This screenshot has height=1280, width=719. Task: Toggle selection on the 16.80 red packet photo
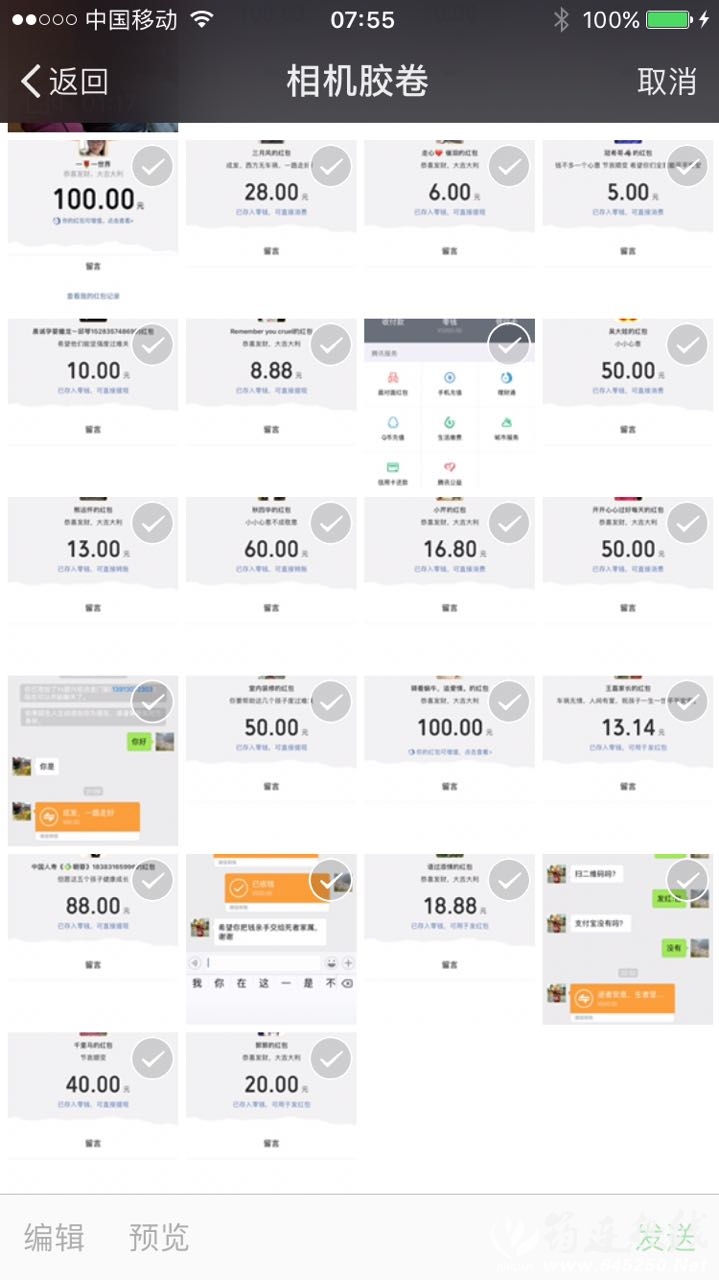(x=509, y=523)
